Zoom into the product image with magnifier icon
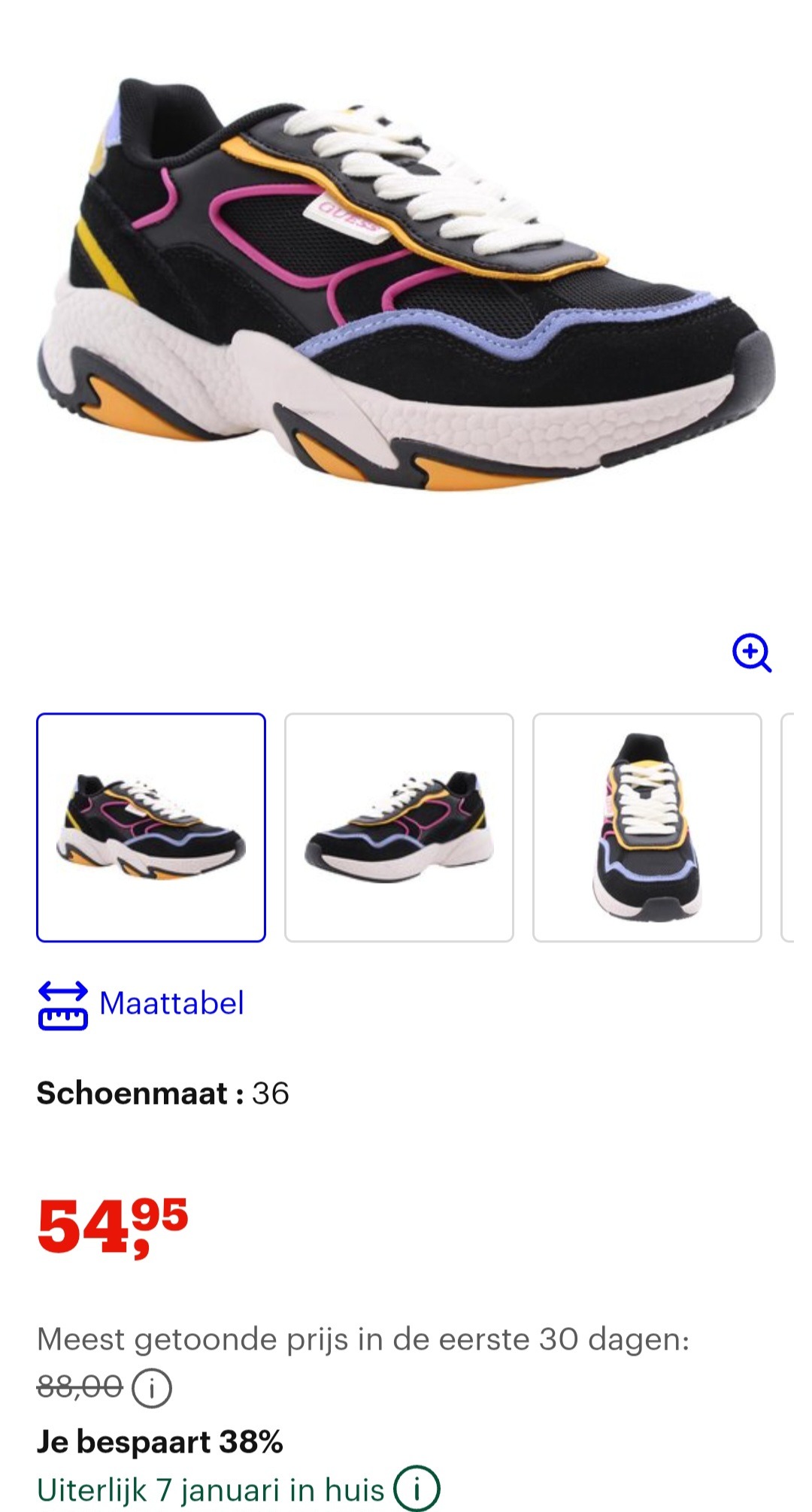Image resolution: width=812 pixels, height=1512 pixels. point(752,652)
